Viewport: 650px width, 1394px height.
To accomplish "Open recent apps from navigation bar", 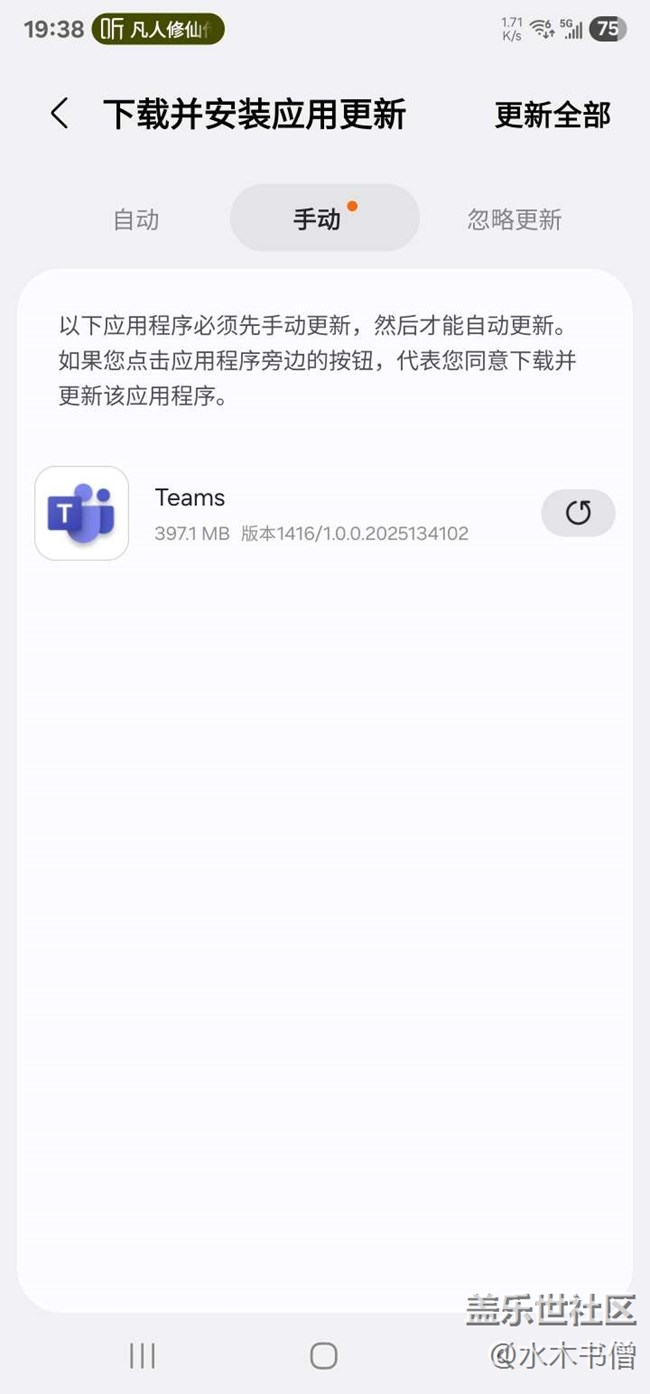I will click(x=142, y=1355).
